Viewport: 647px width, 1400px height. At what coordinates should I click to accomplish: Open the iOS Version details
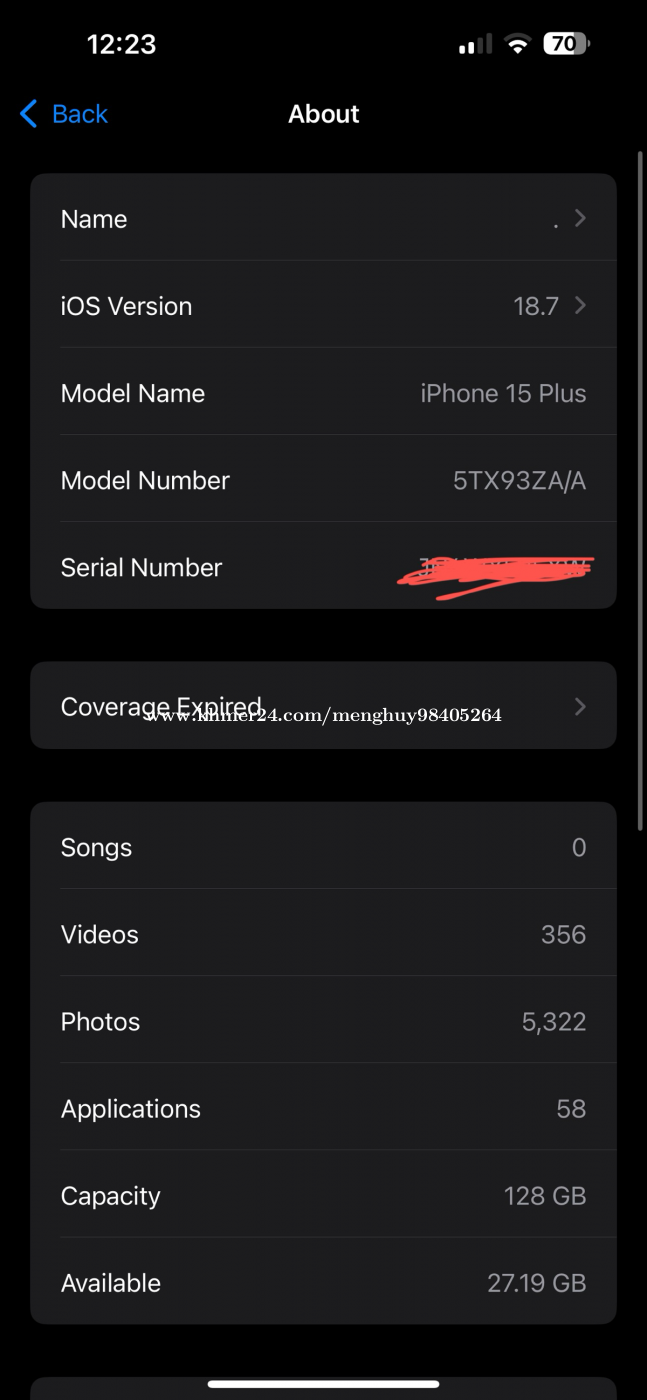[323, 306]
